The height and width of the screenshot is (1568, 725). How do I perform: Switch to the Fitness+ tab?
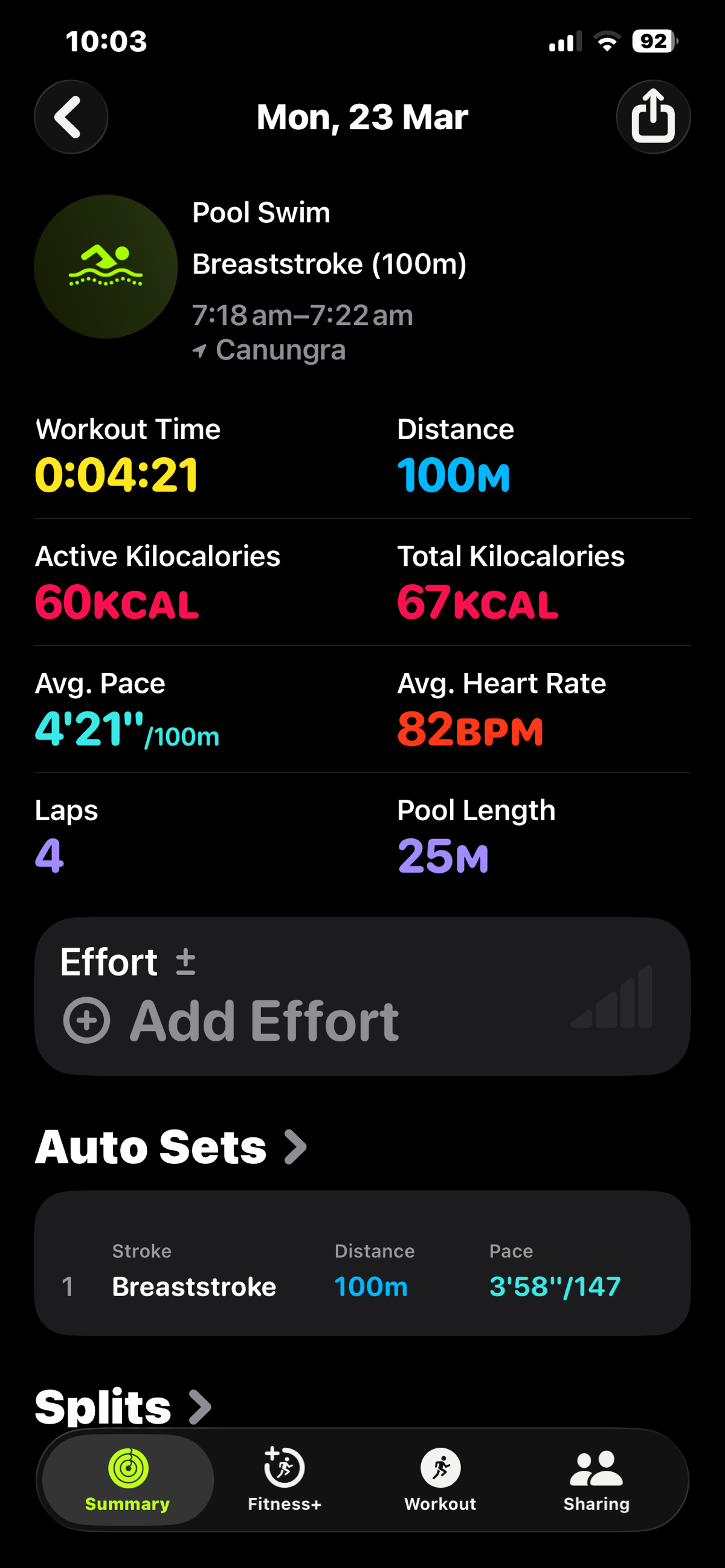coord(285,1480)
